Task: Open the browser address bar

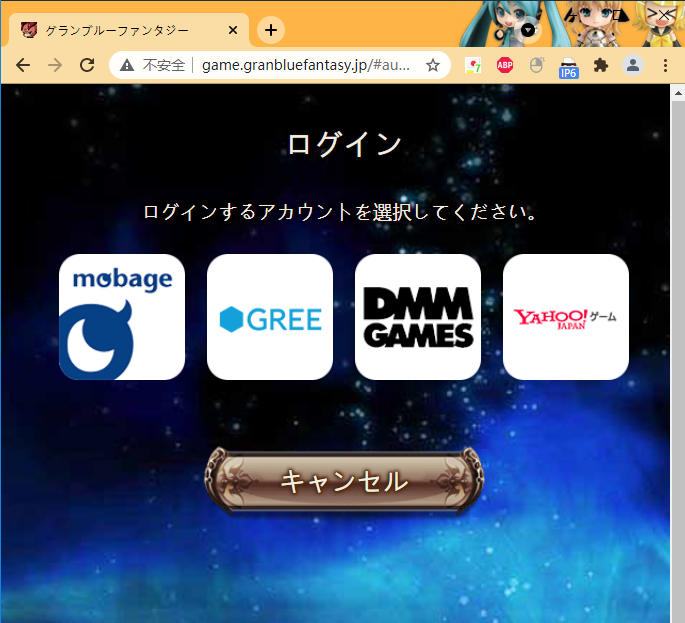Action: click(x=300, y=65)
